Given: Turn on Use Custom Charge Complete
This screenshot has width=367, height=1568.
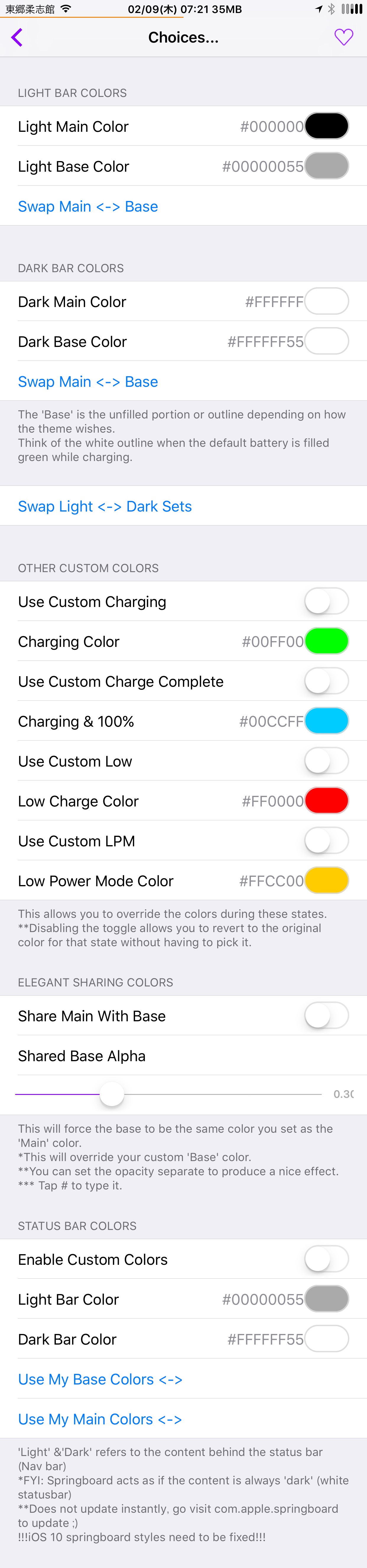Looking at the screenshot, I should click(x=326, y=681).
